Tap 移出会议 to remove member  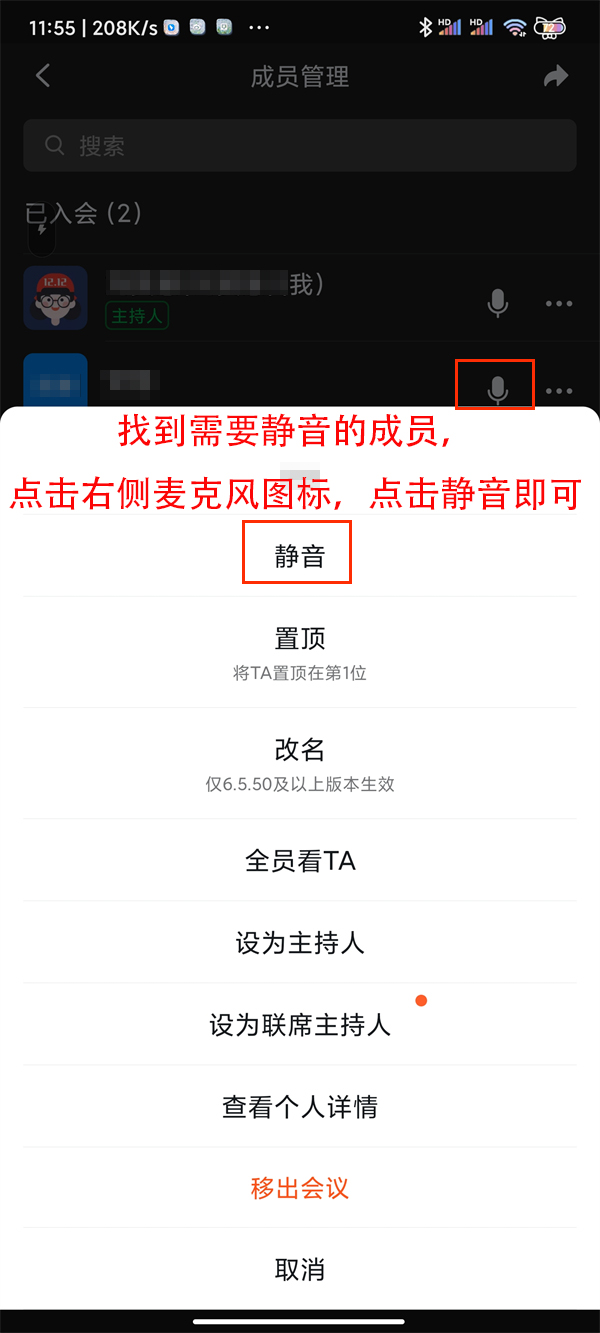pos(299,1188)
